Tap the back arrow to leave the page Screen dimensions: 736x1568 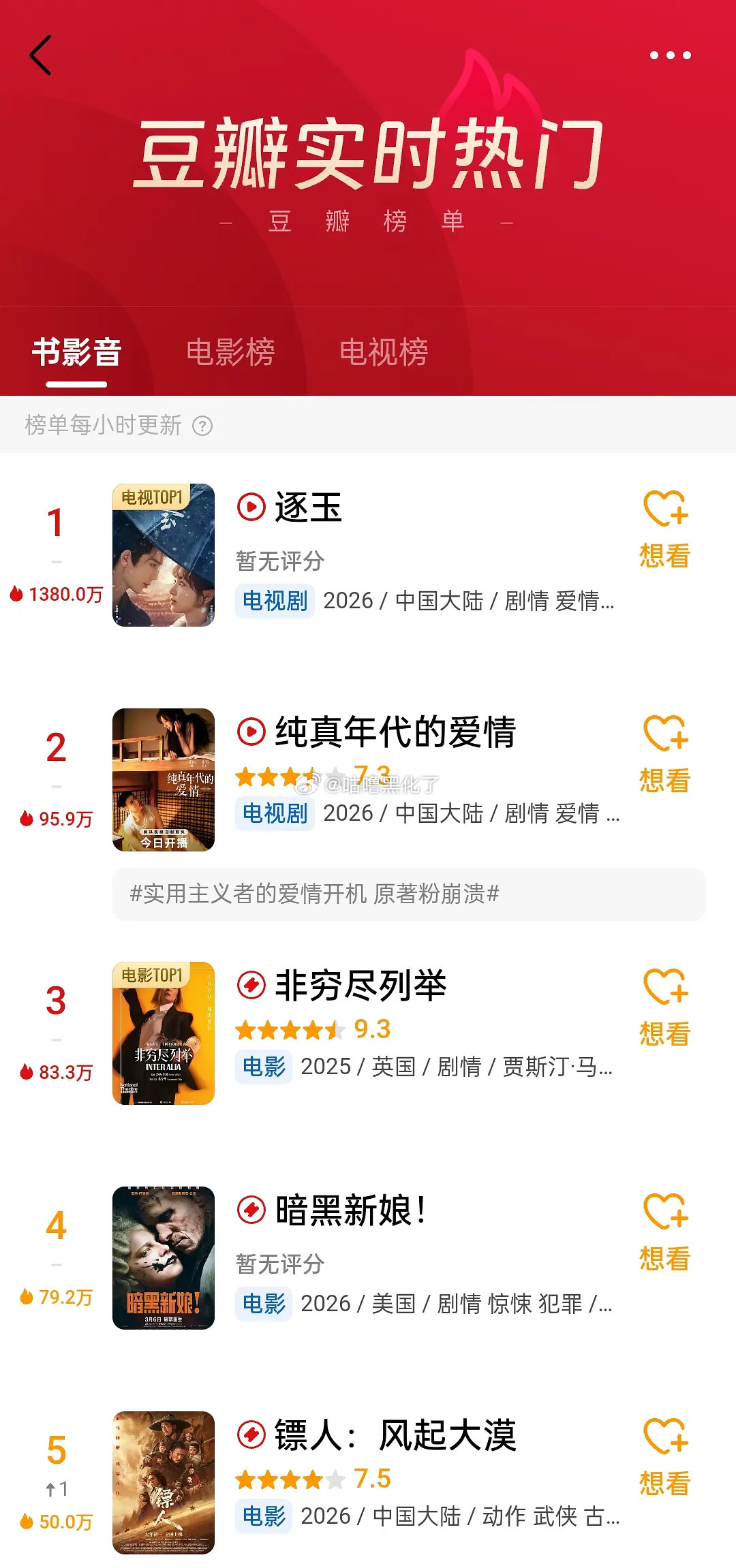(x=42, y=54)
